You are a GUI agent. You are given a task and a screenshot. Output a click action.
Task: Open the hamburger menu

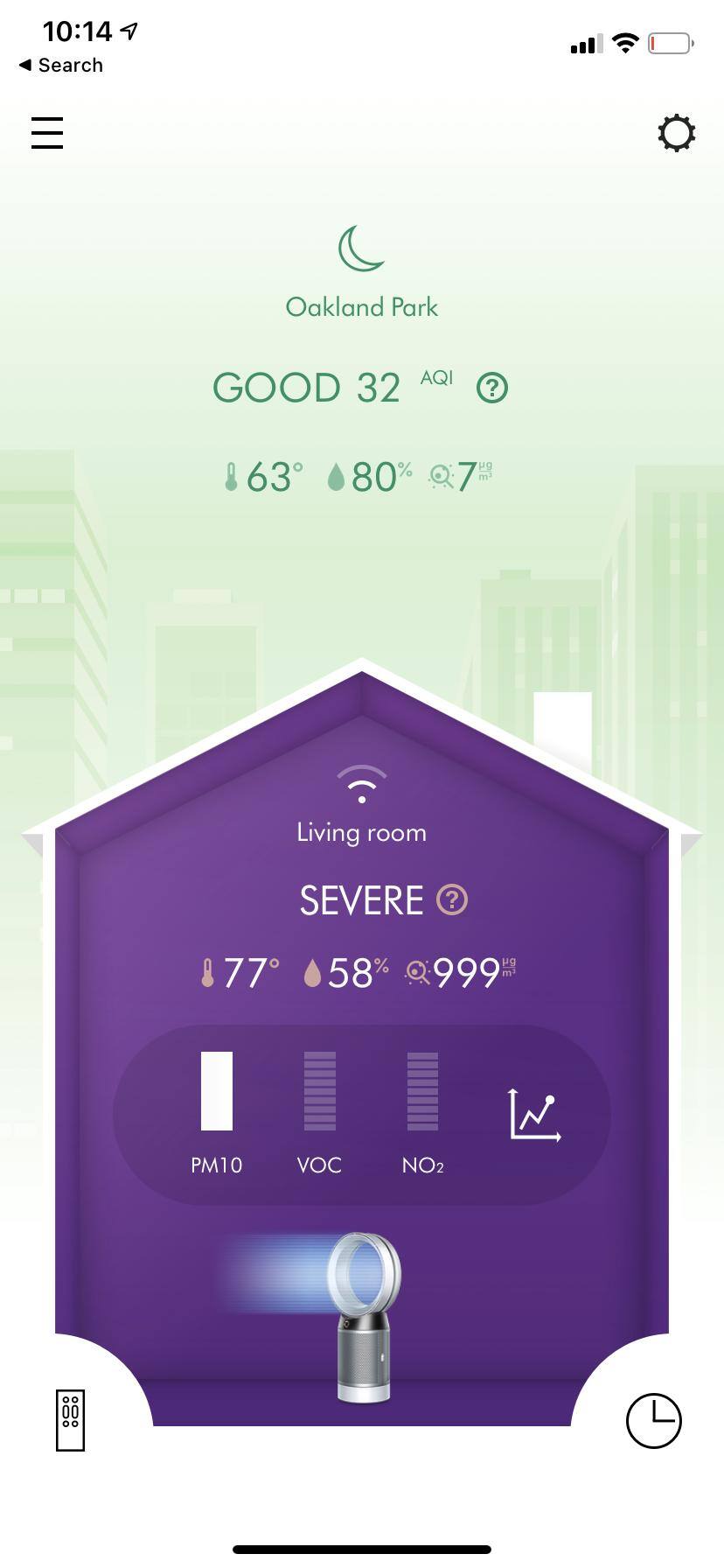pyautogui.click(x=47, y=133)
